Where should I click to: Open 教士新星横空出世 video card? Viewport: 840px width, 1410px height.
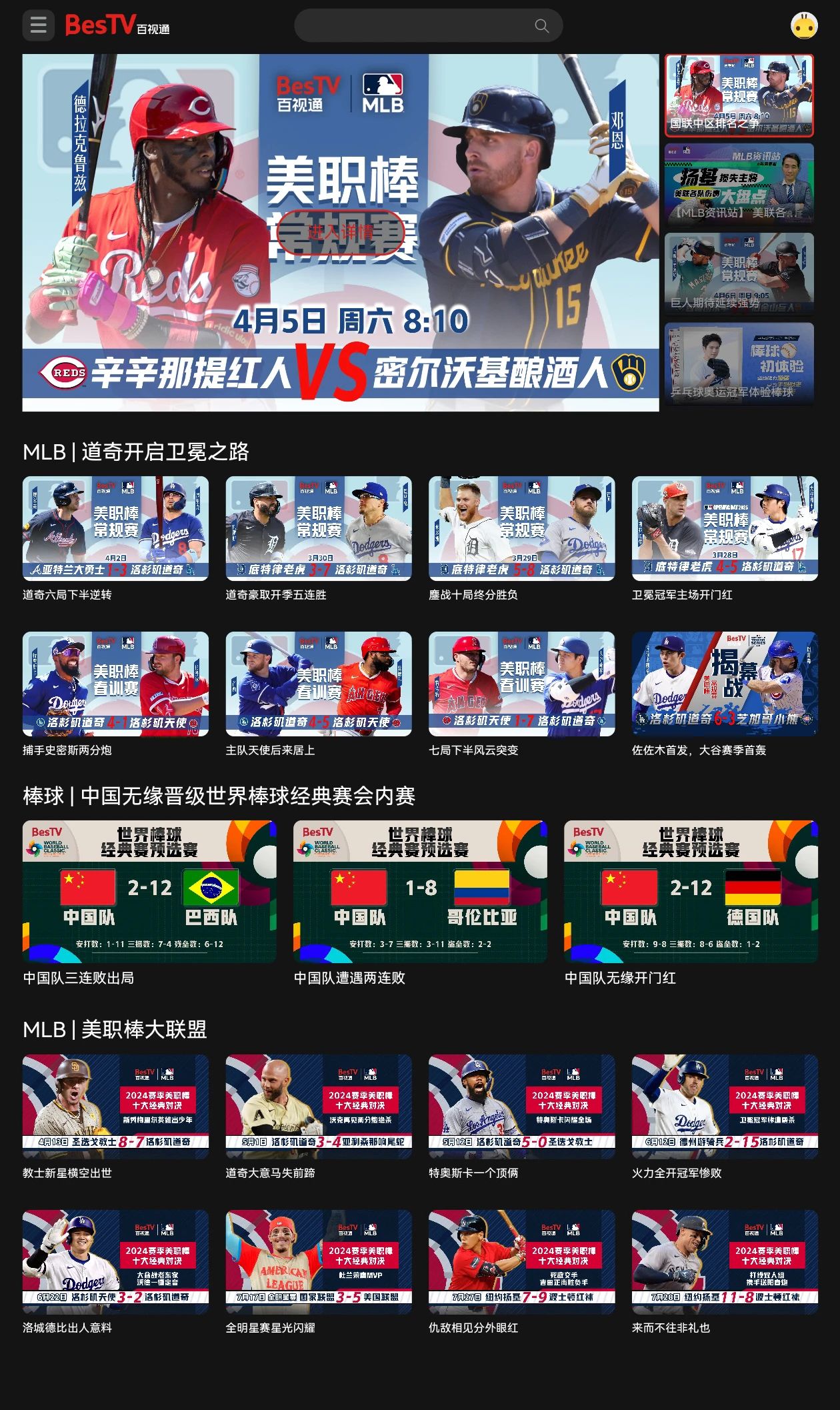click(115, 1106)
